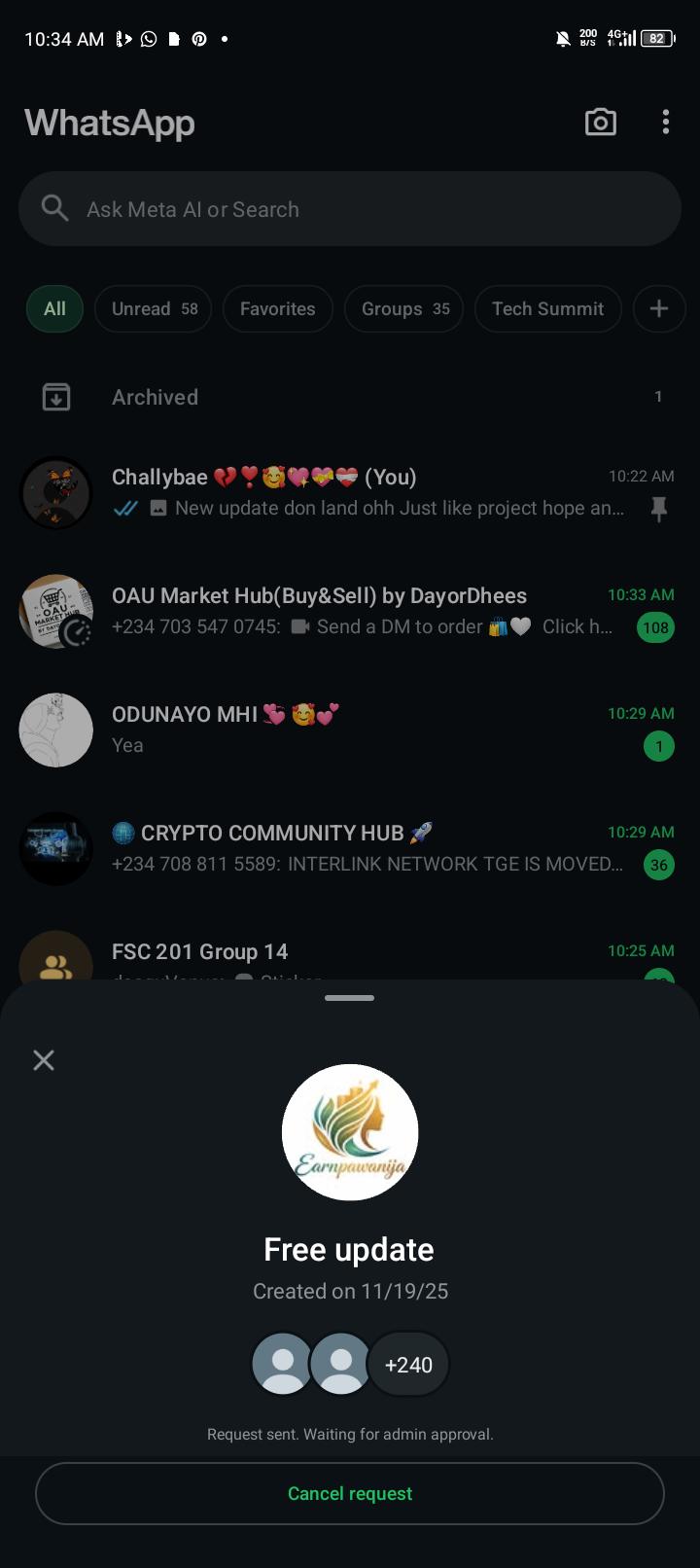Switch to the Tech Summit list
This screenshot has width=700, height=1568.
pos(547,309)
